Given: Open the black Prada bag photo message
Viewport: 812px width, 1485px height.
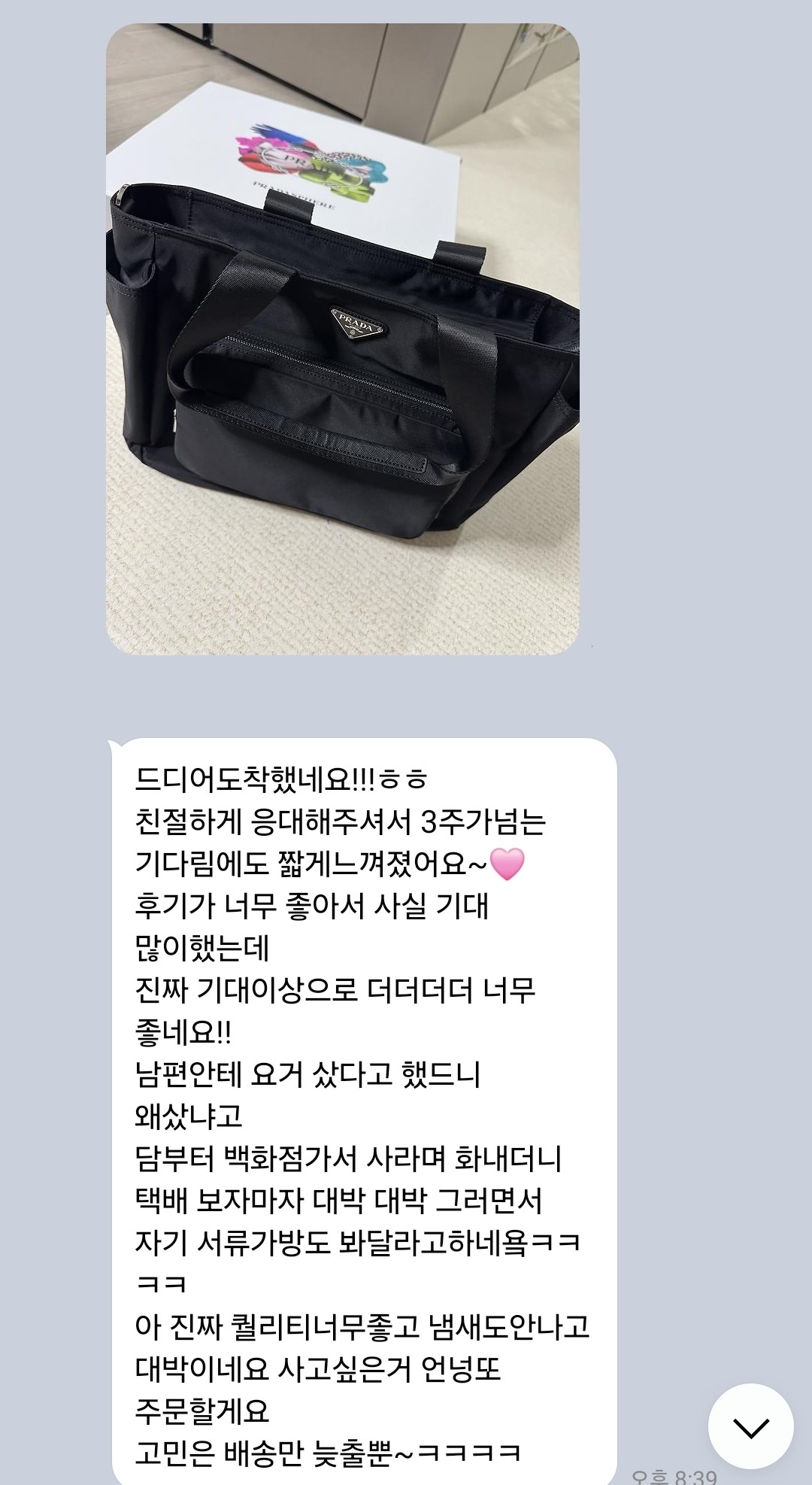Looking at the screenshot, I should [342, 339].
